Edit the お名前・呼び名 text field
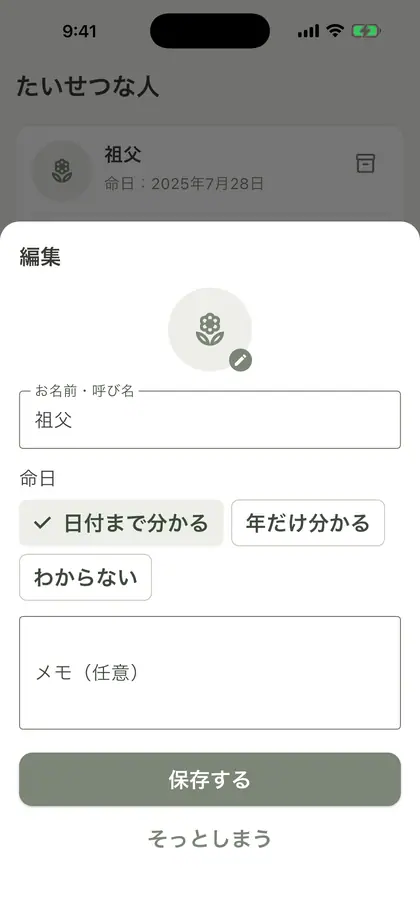This screenshot has width=420, height=913. click(x=210, y=420)
